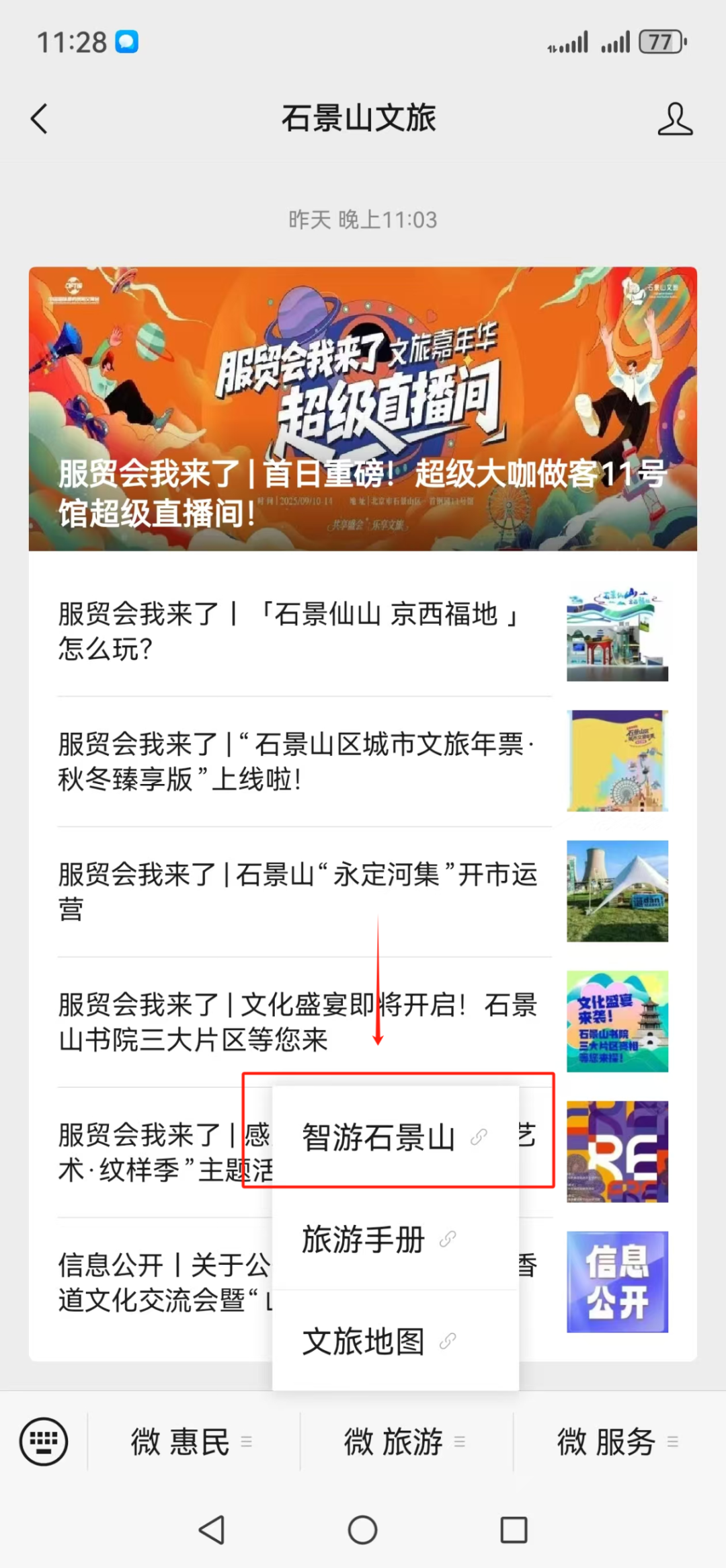Go back from 石景山文旅 page
The height and width of the screenshot is (1568, 726).
pos(40,119)
